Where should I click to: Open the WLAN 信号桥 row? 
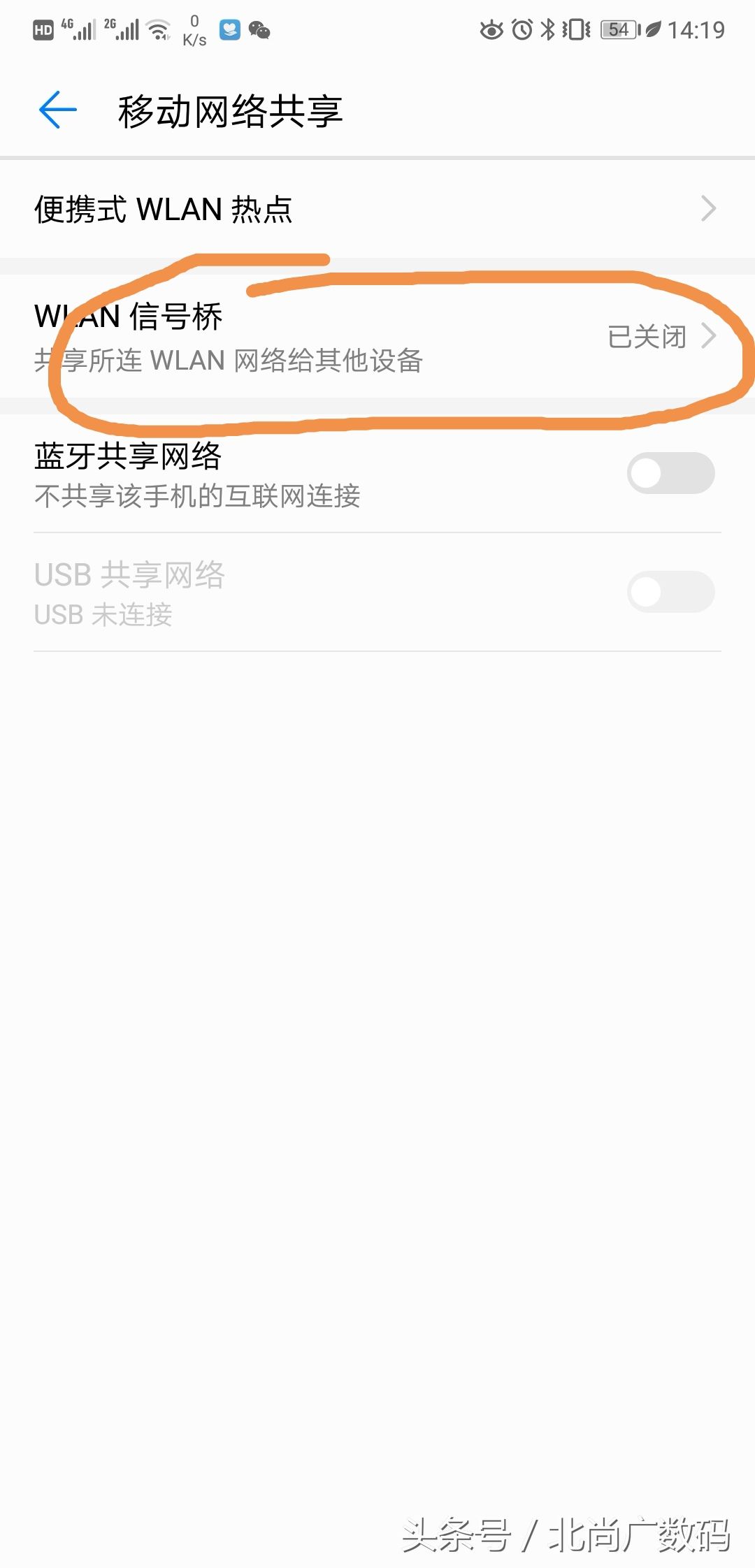377,337
